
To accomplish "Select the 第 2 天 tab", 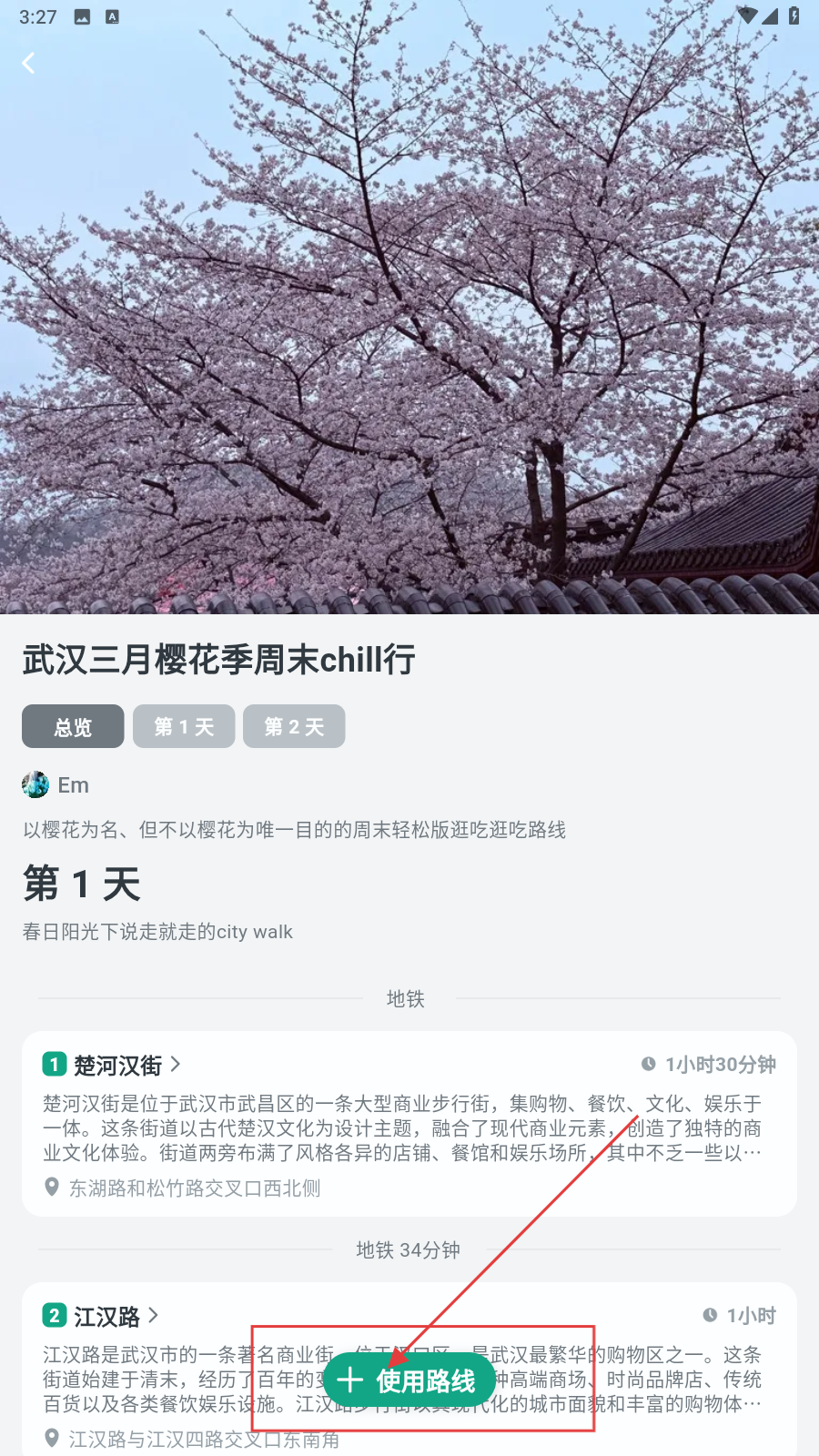I will 294,726.
